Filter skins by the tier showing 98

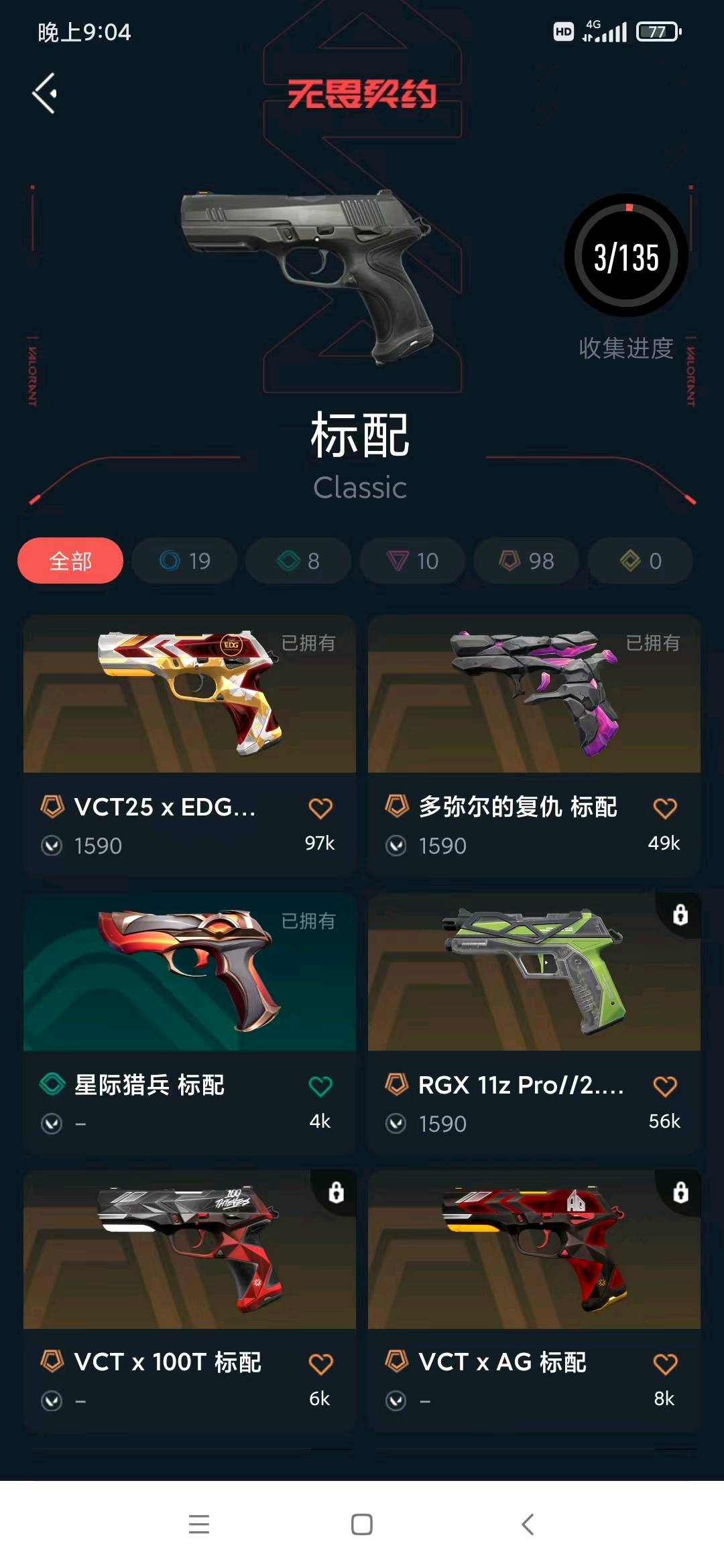click(x=526, y=560)
